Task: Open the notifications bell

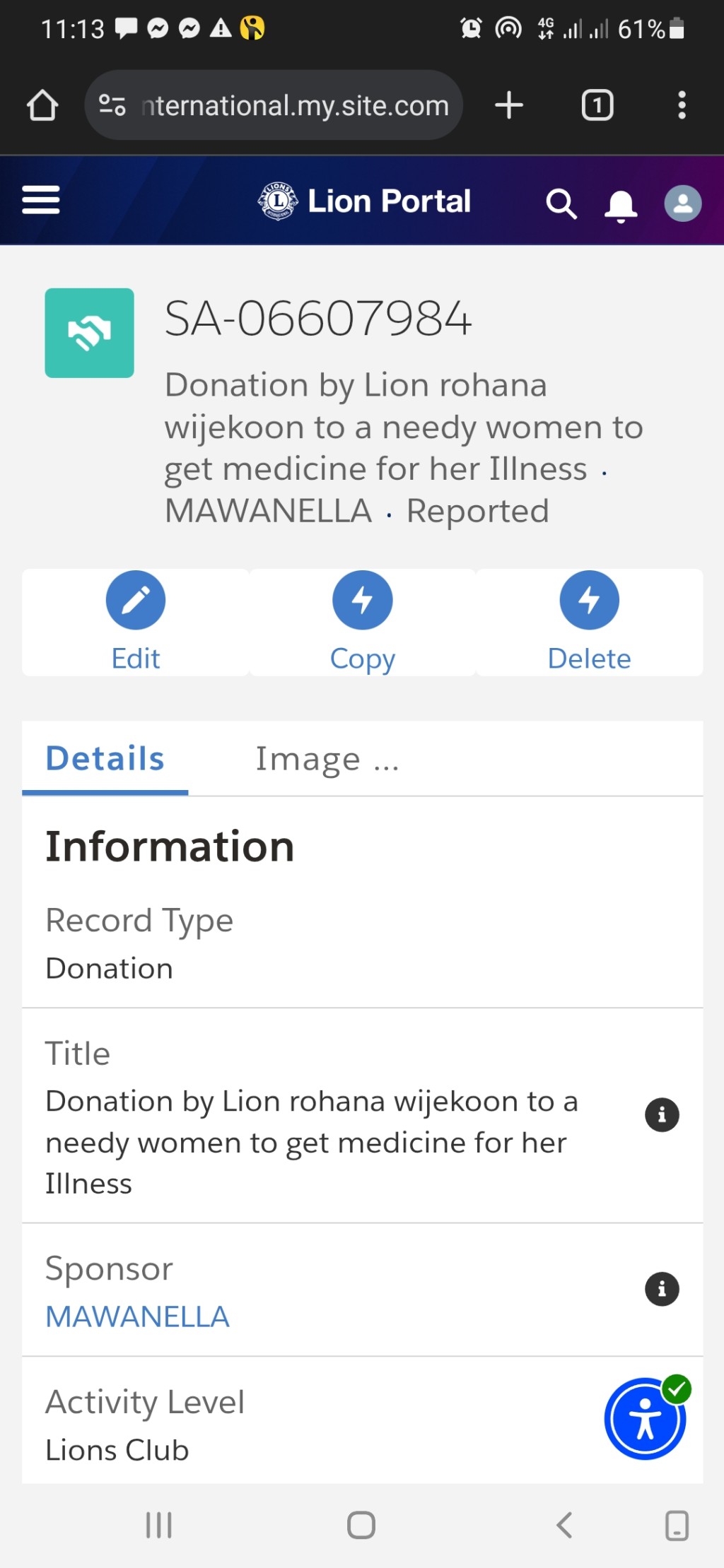Action: 621,205
